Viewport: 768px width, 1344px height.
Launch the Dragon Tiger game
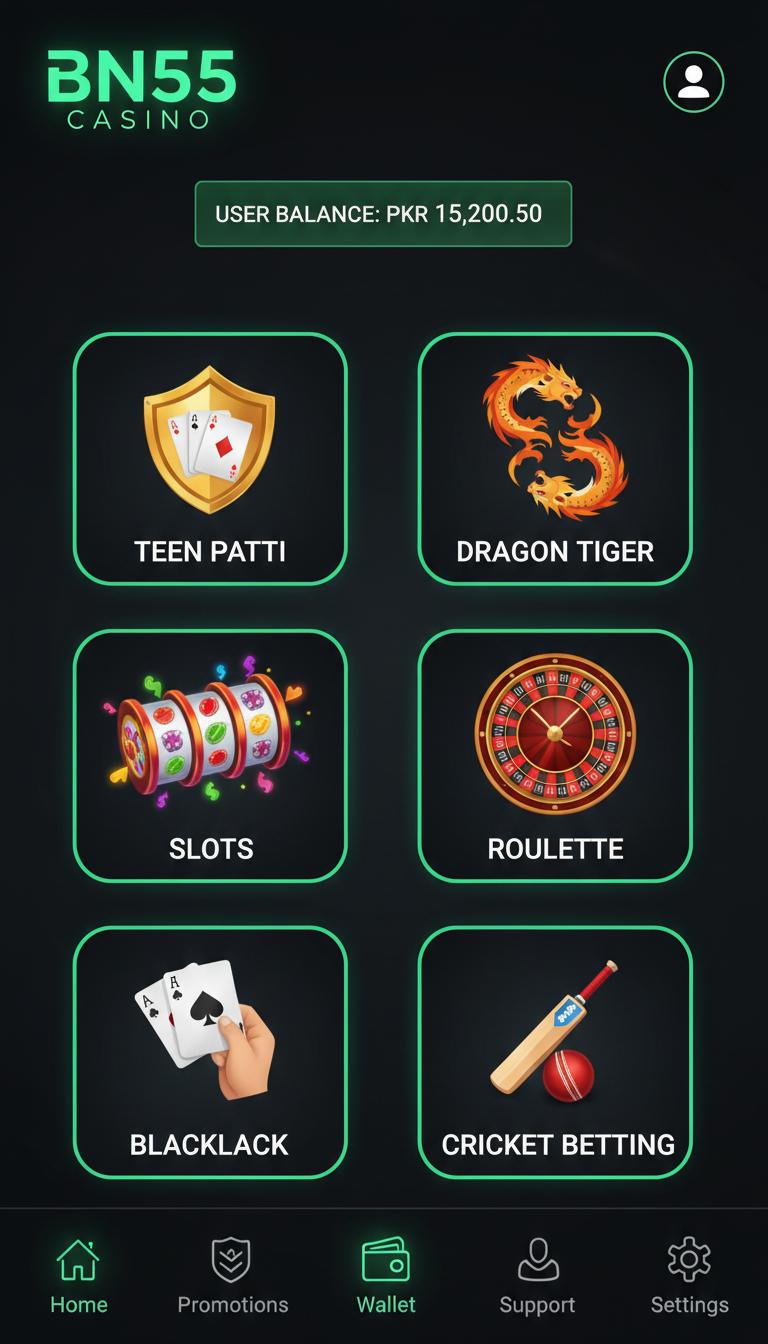pos(555,459)
